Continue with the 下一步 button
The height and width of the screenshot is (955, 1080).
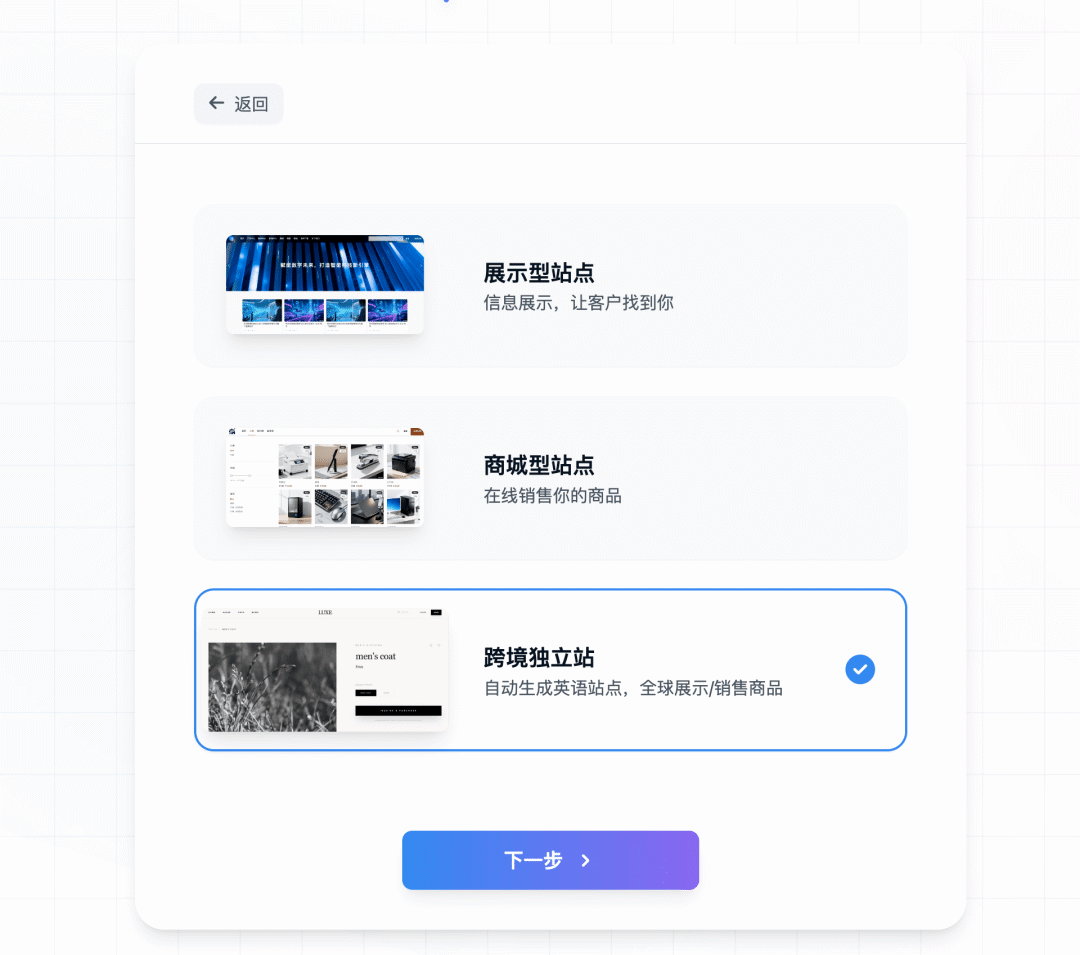pyautogui.click(x=550, y=860)
